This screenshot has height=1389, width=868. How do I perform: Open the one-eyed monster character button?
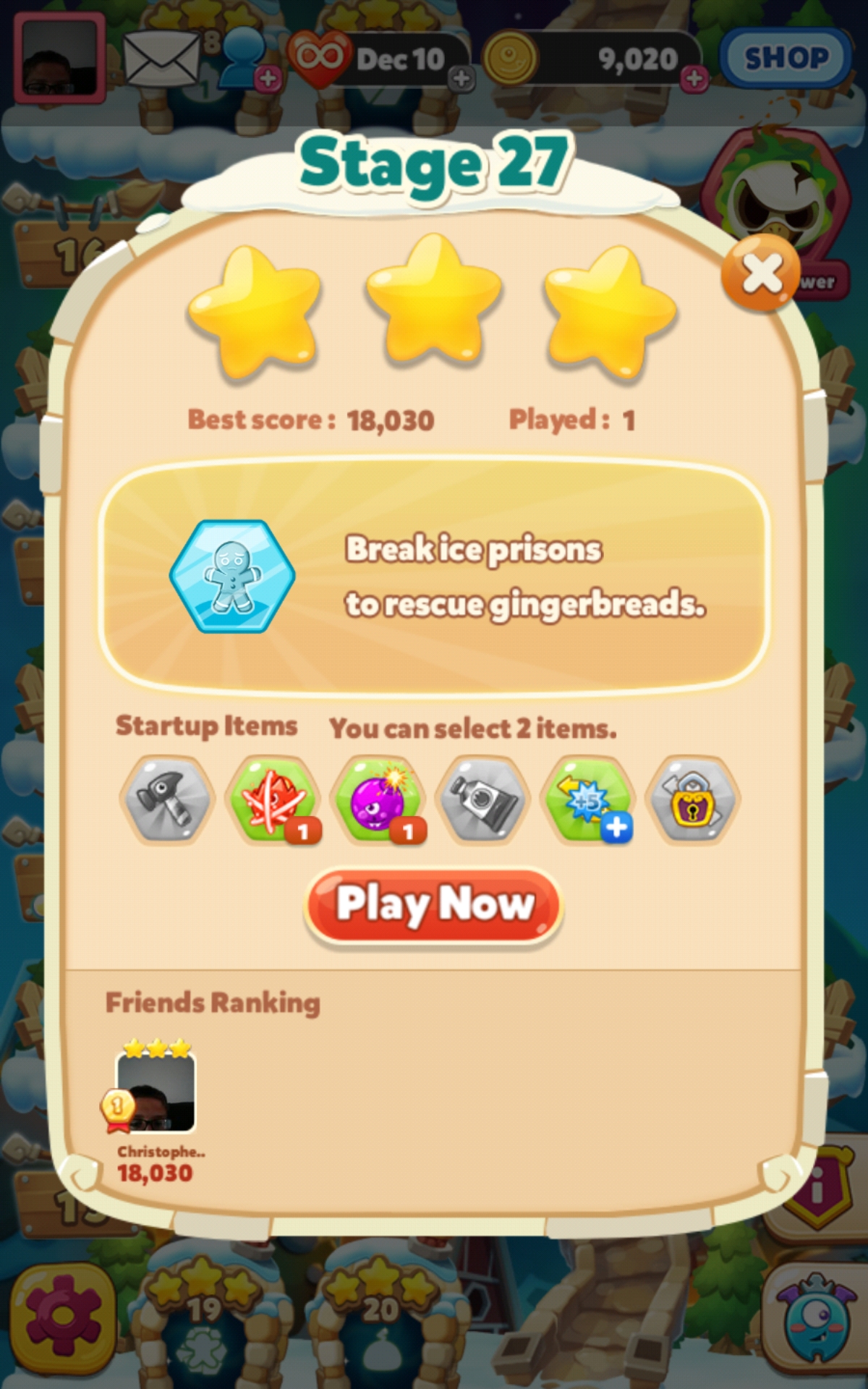[814, 1318]
